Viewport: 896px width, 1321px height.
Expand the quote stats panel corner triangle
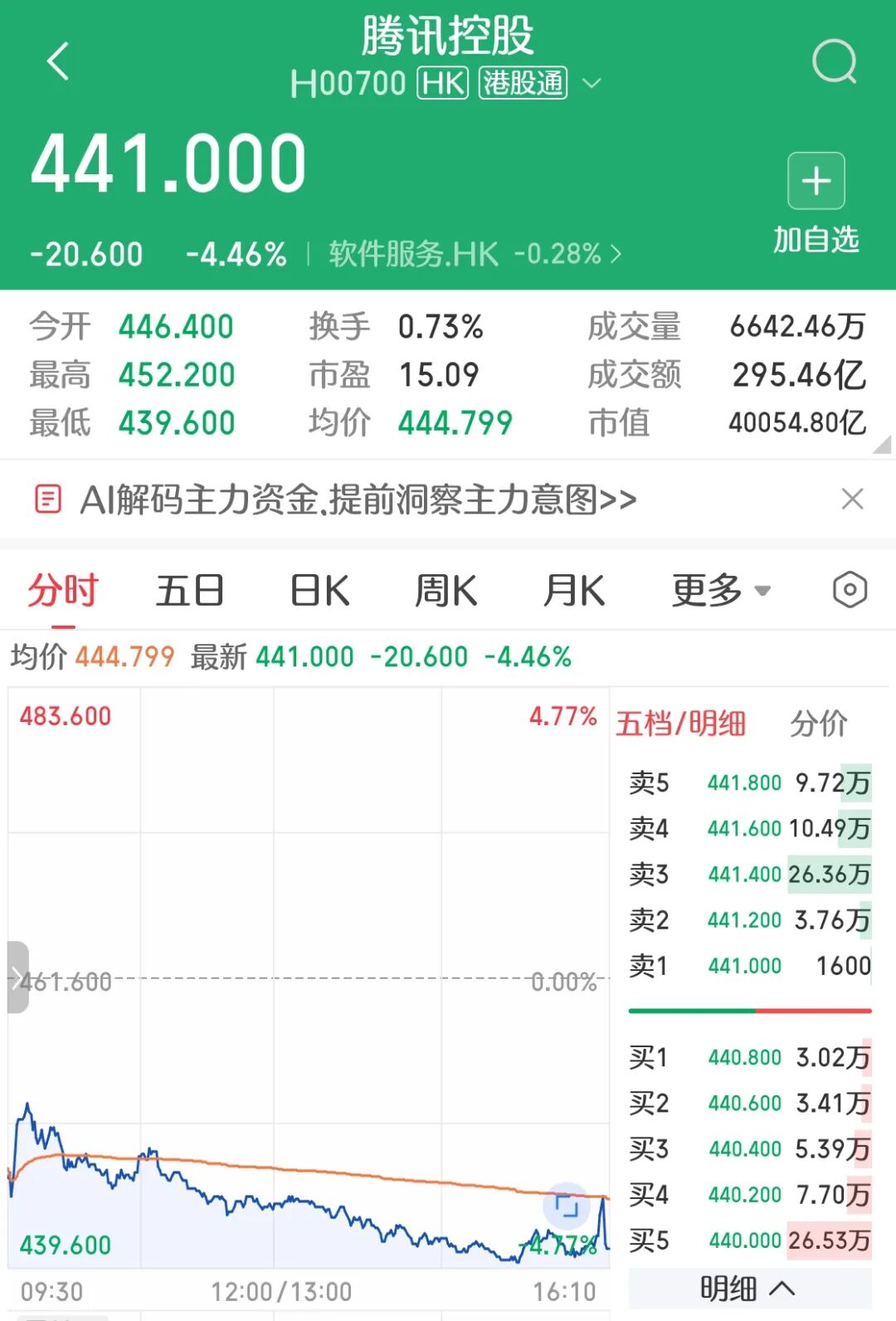(882, 446)
